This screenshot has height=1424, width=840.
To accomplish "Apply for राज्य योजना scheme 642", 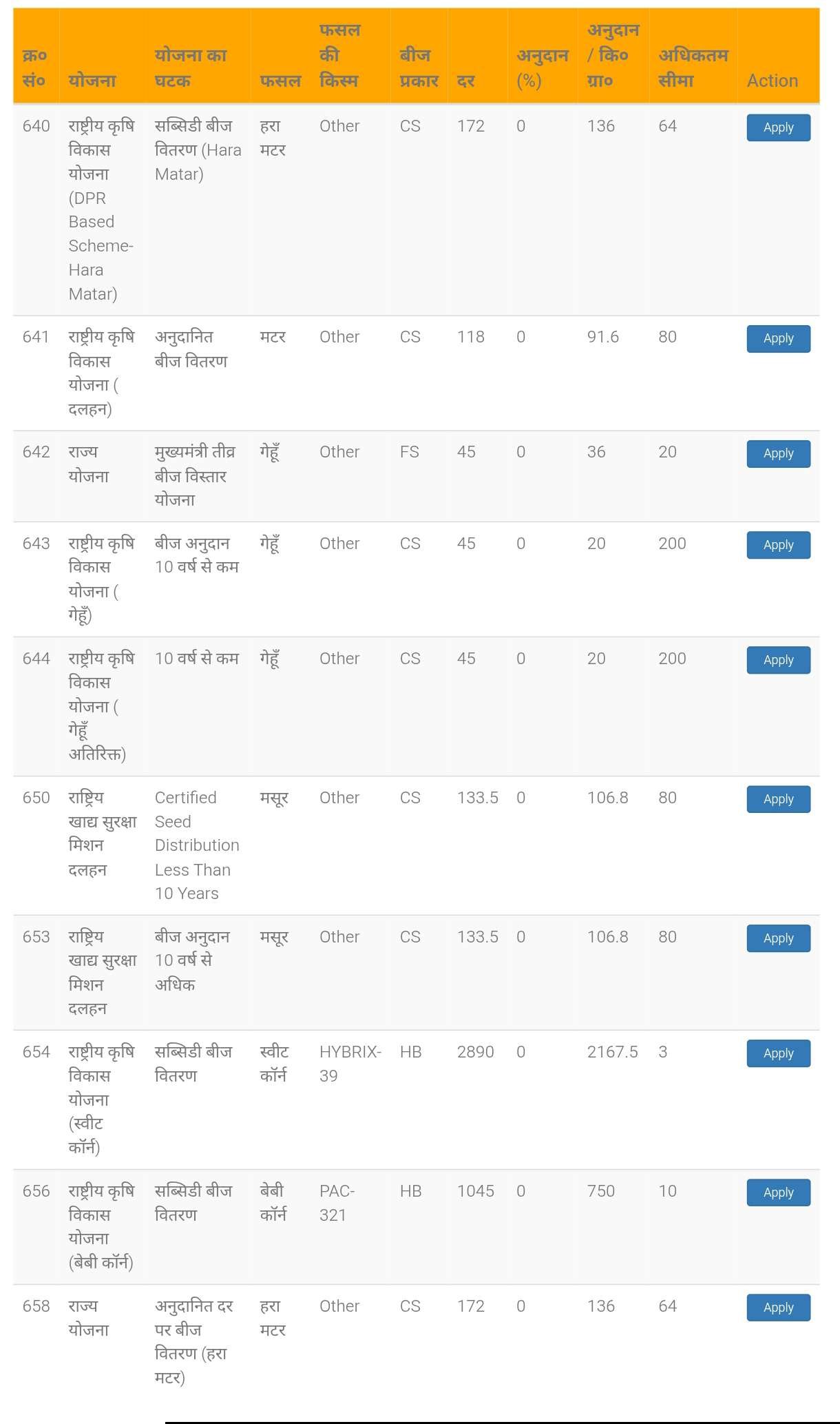I will point(777,453).
